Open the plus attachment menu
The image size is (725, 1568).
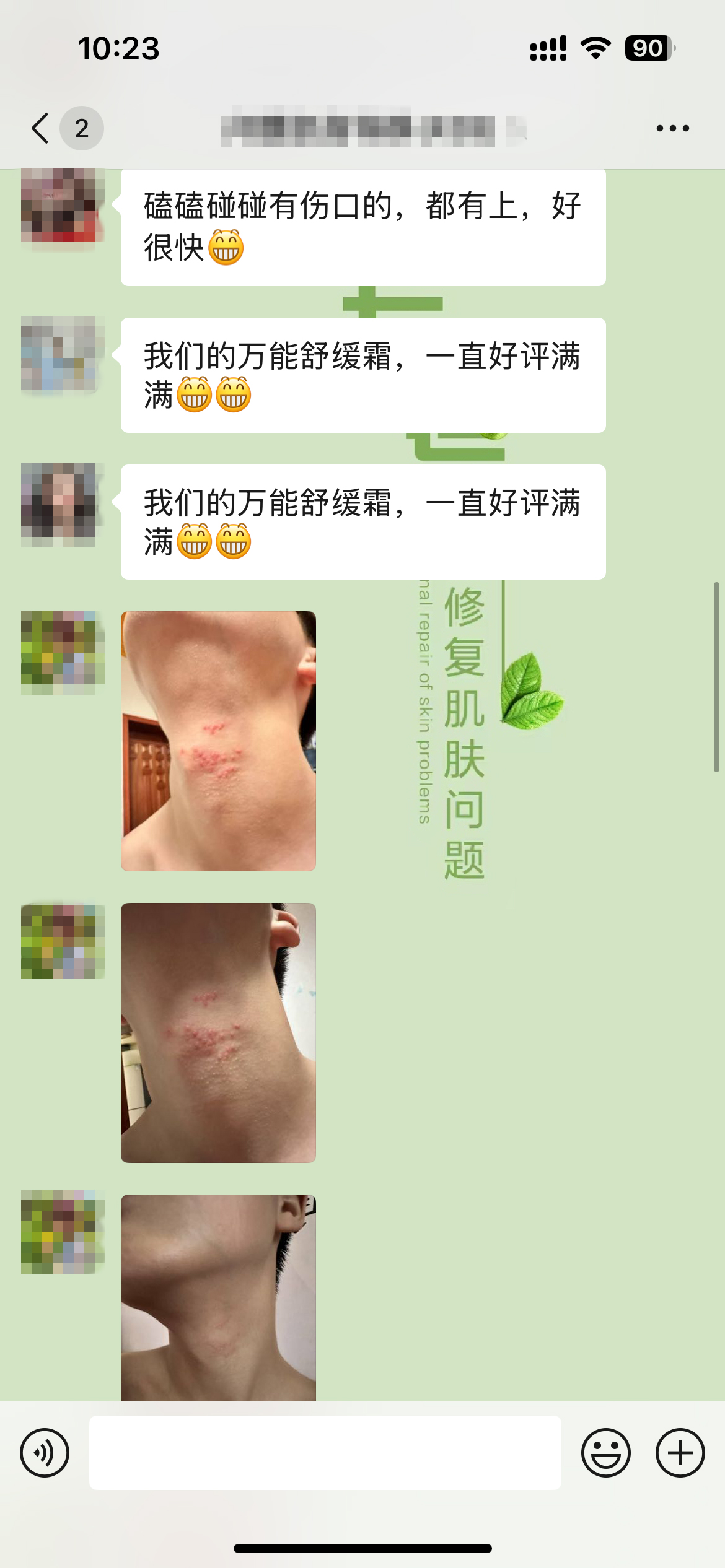(x=680, y=1453)
